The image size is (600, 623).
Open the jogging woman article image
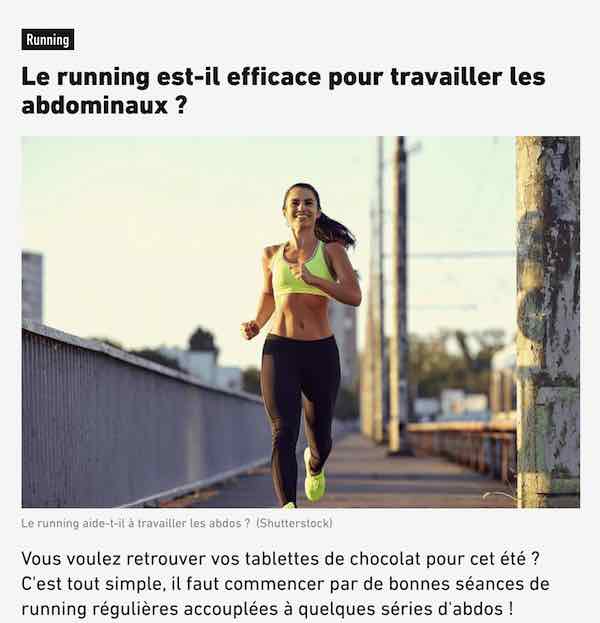click(300, 322)
